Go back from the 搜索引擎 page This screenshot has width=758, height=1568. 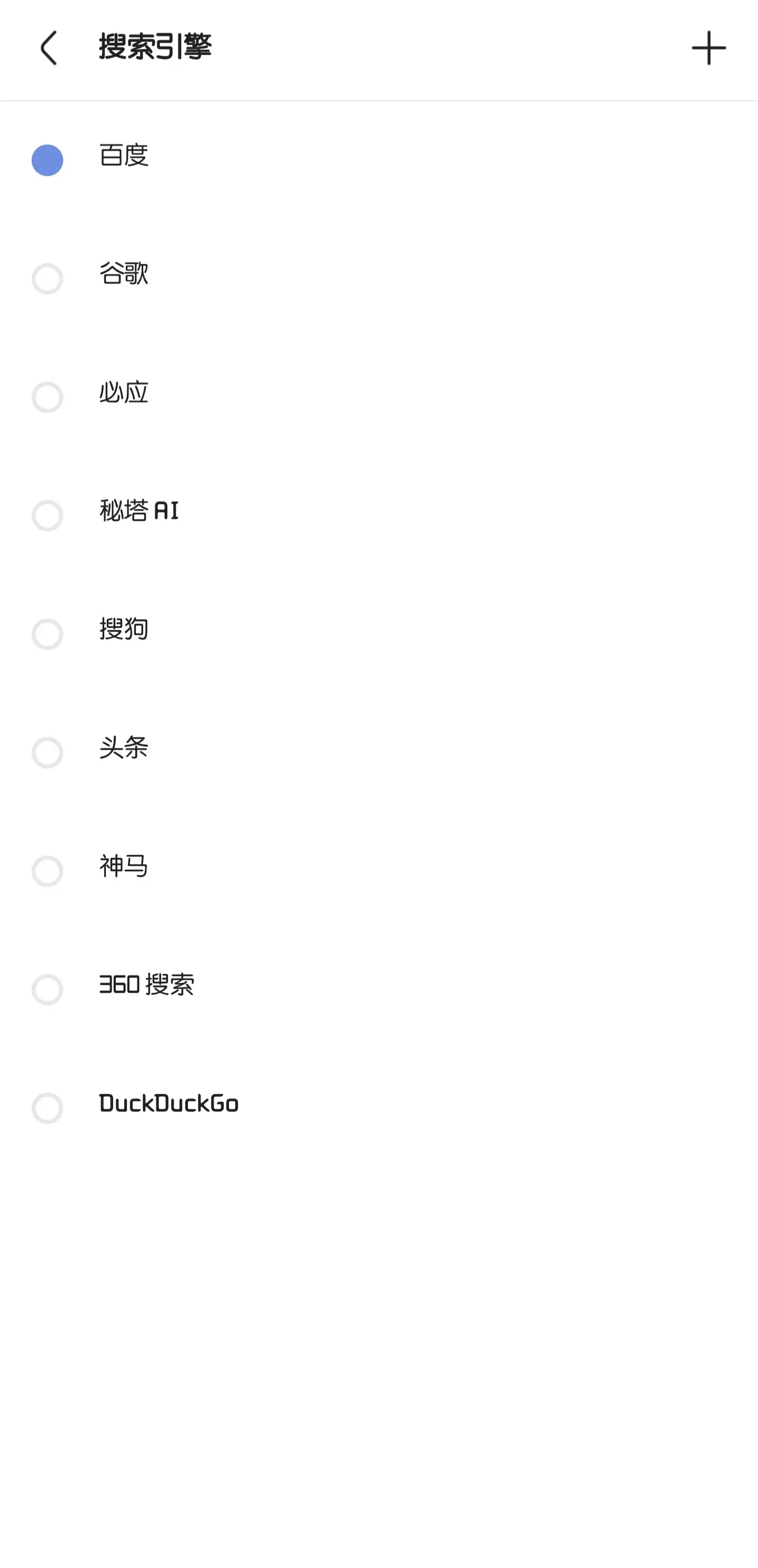48,48
